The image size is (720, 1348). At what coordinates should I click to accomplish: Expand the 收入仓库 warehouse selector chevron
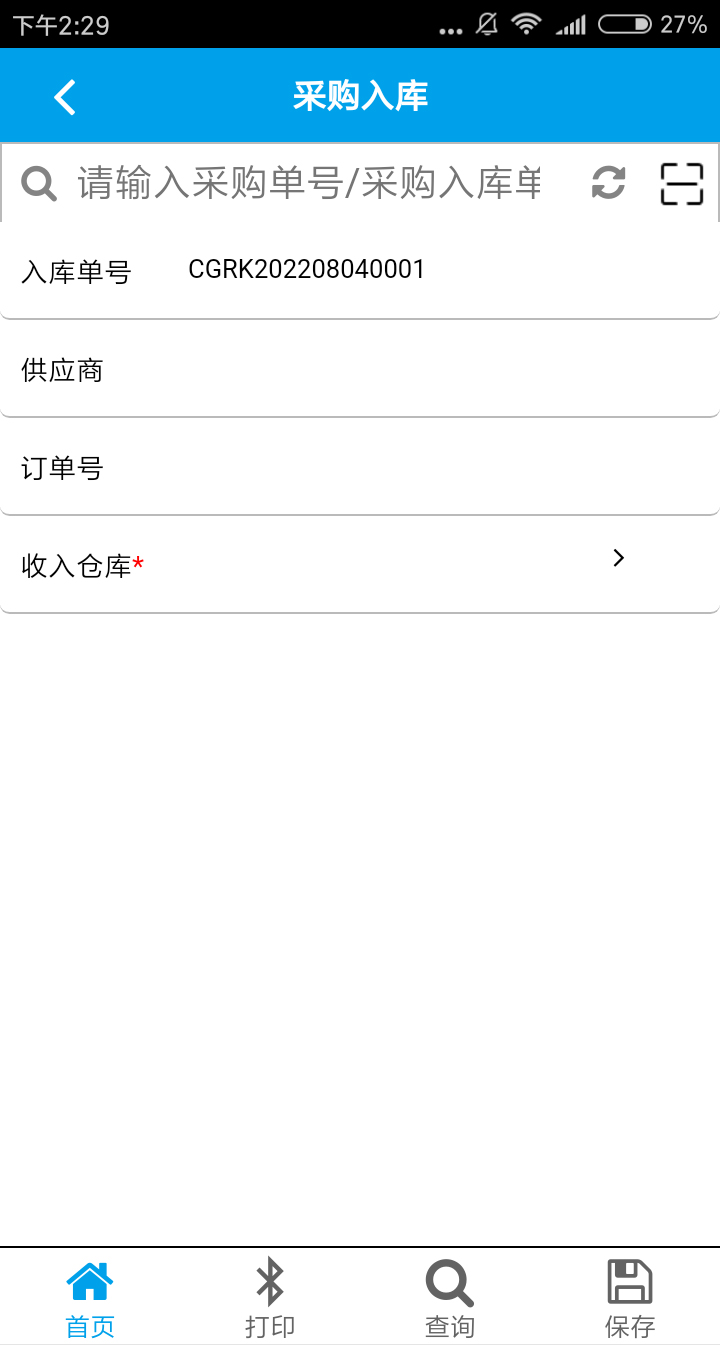(617, 558)
